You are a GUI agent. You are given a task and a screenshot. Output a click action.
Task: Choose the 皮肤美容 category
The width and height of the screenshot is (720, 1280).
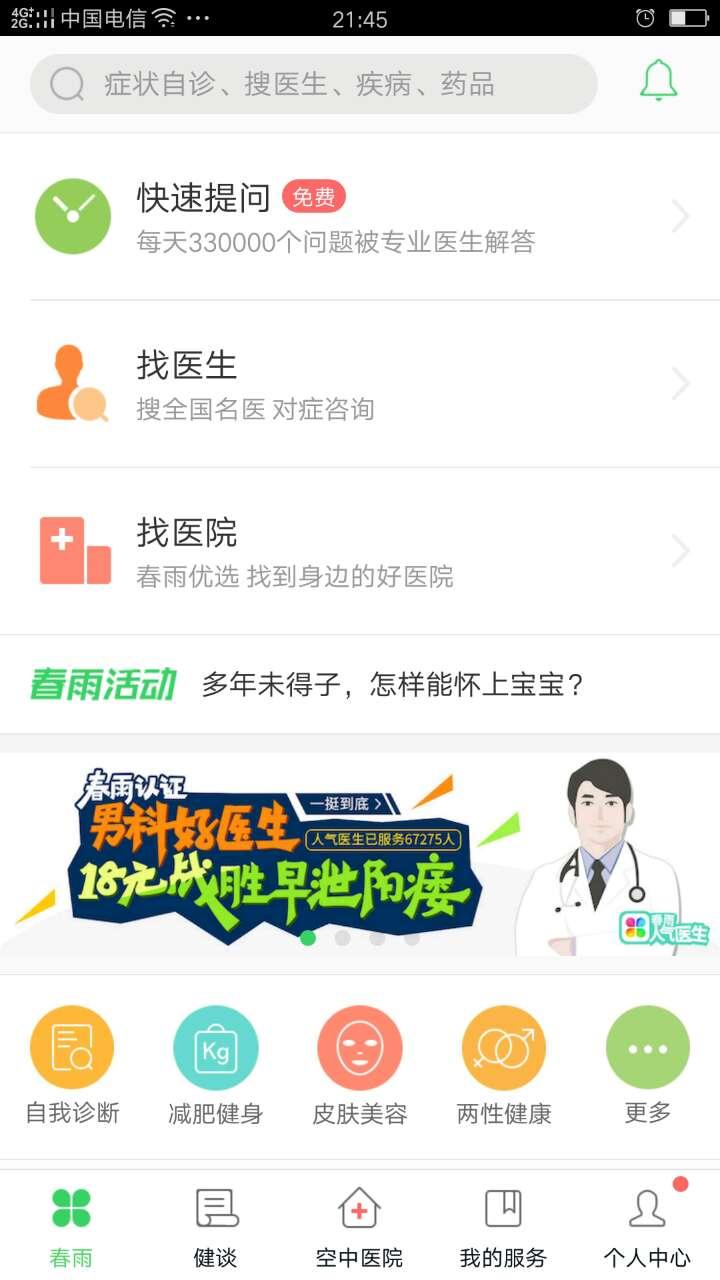pos(360,1066)
